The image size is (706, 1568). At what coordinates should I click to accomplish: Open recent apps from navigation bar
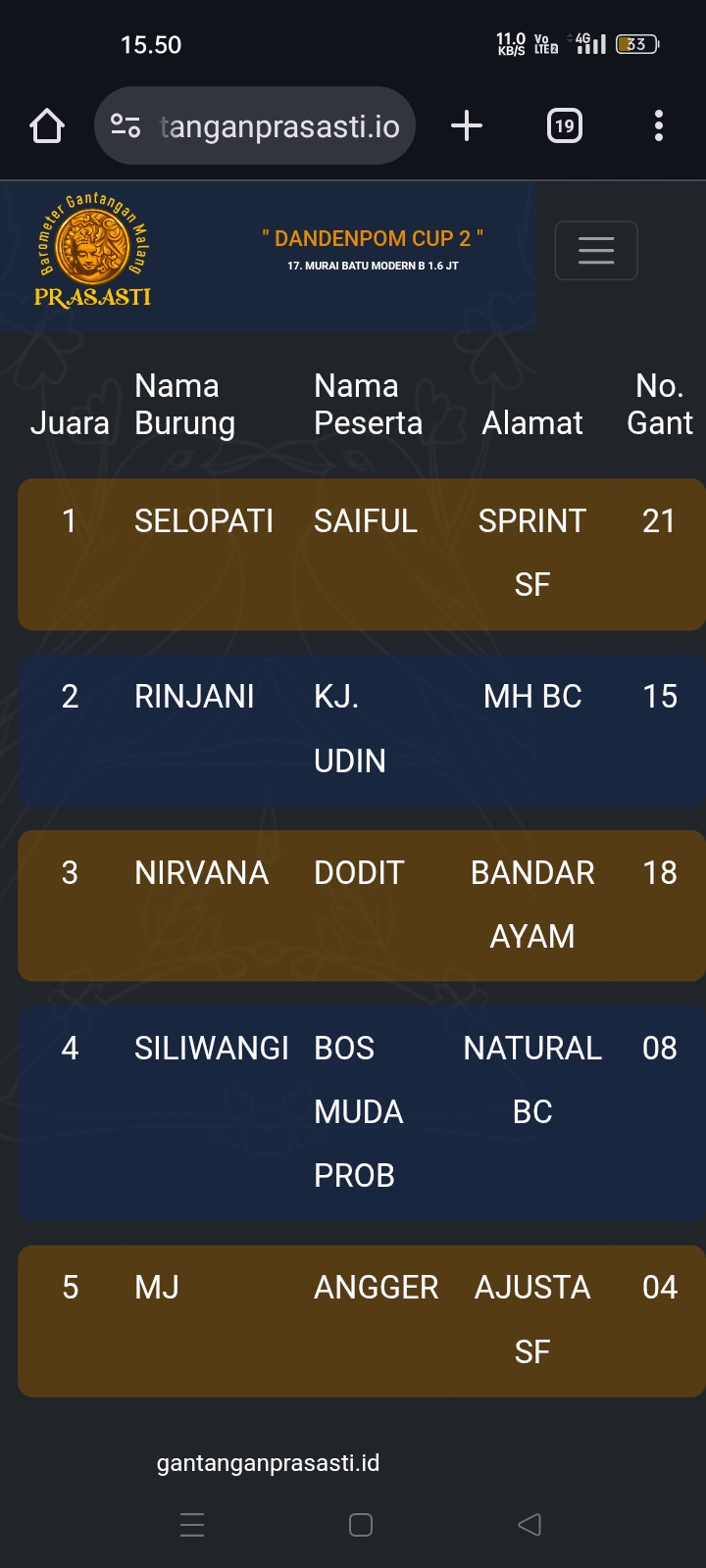click(x=192, y=1524)
